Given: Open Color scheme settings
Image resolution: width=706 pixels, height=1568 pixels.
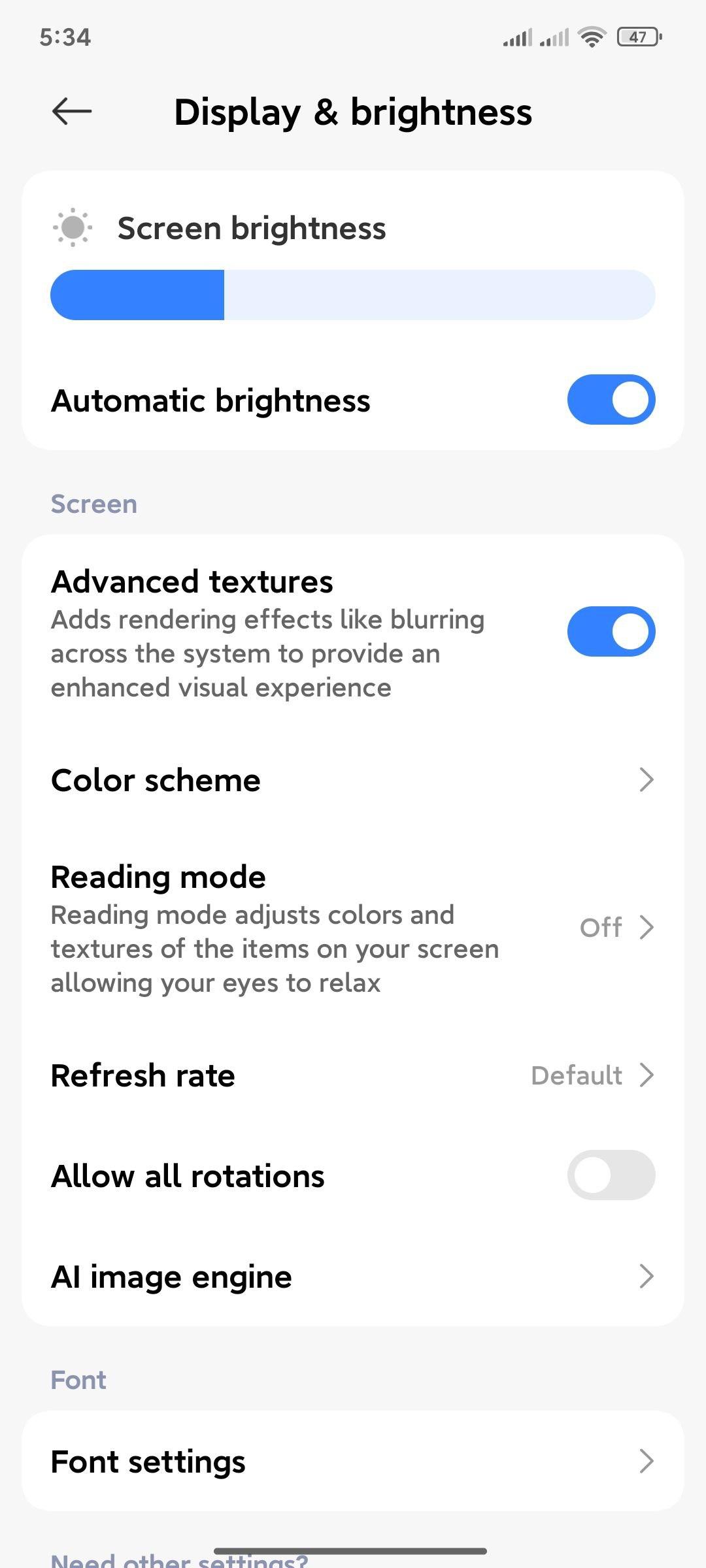Looking at the screenshot, I should pos(353,780).
